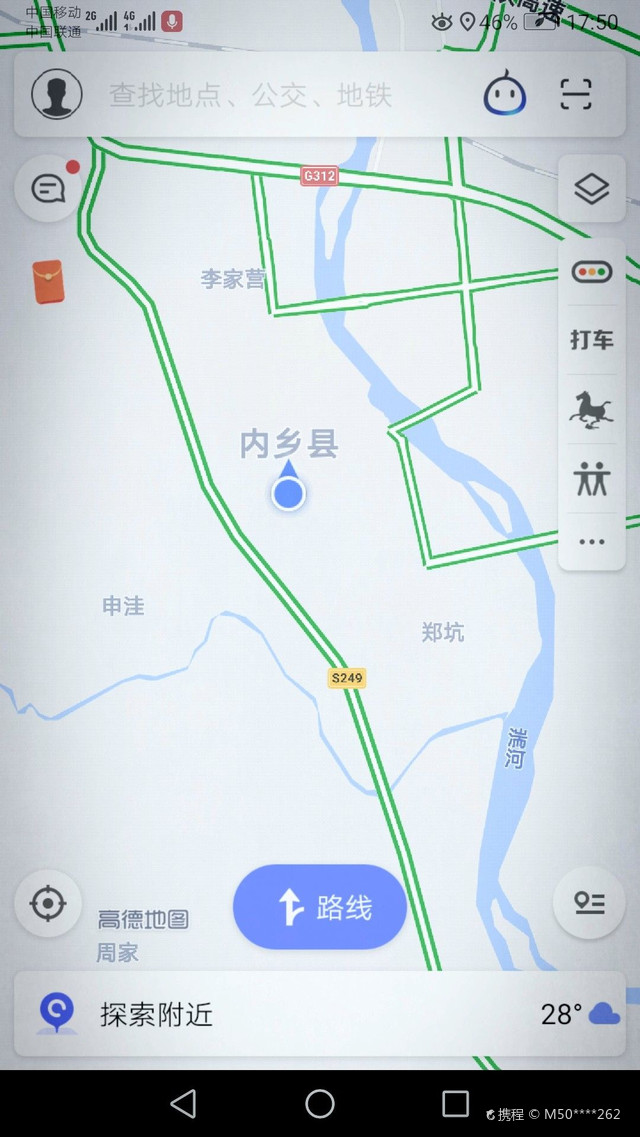Open the two-people icon shortcut

point(591,479)
